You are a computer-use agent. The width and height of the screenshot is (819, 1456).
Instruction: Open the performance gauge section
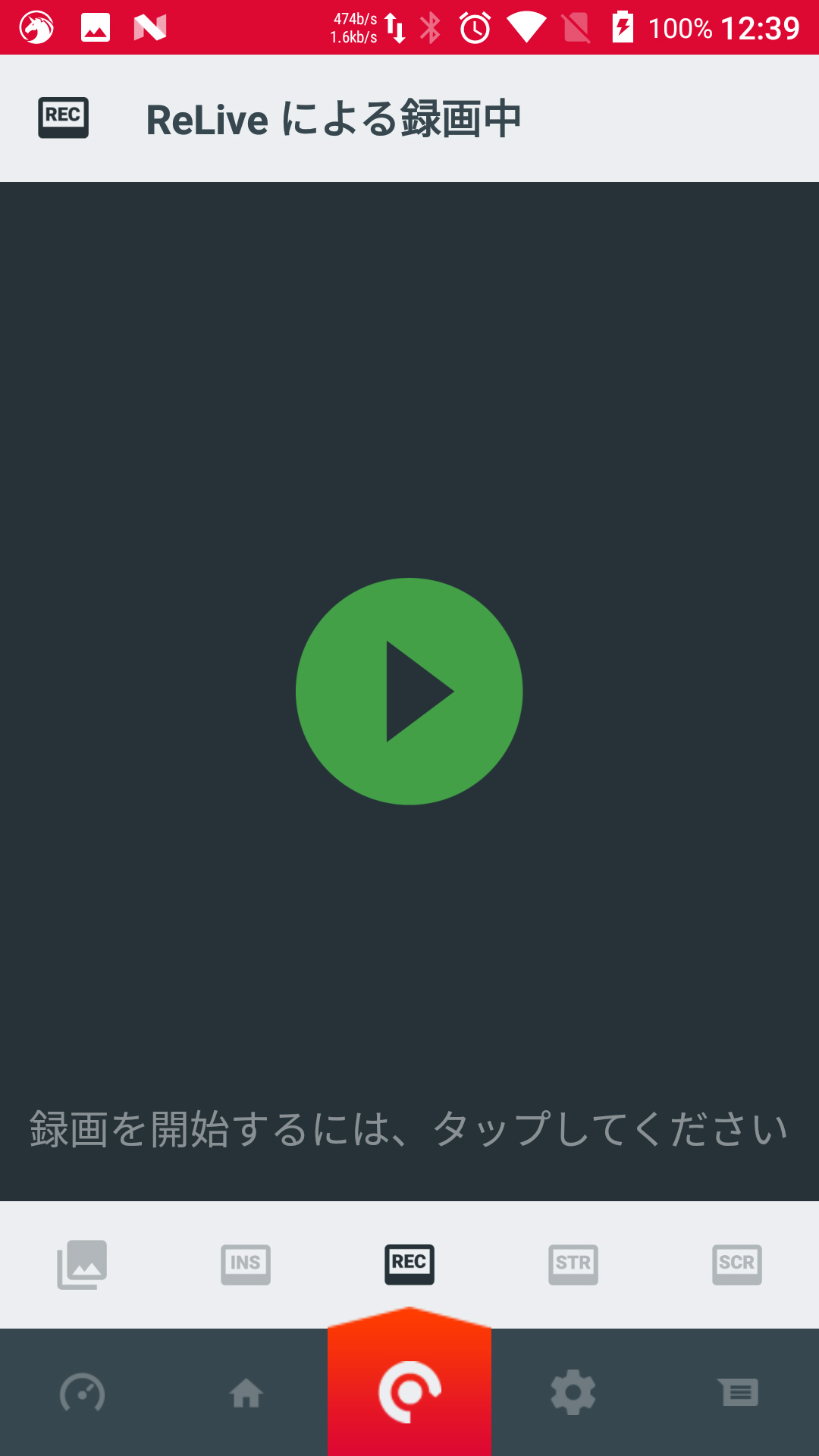click(82, 1393)
